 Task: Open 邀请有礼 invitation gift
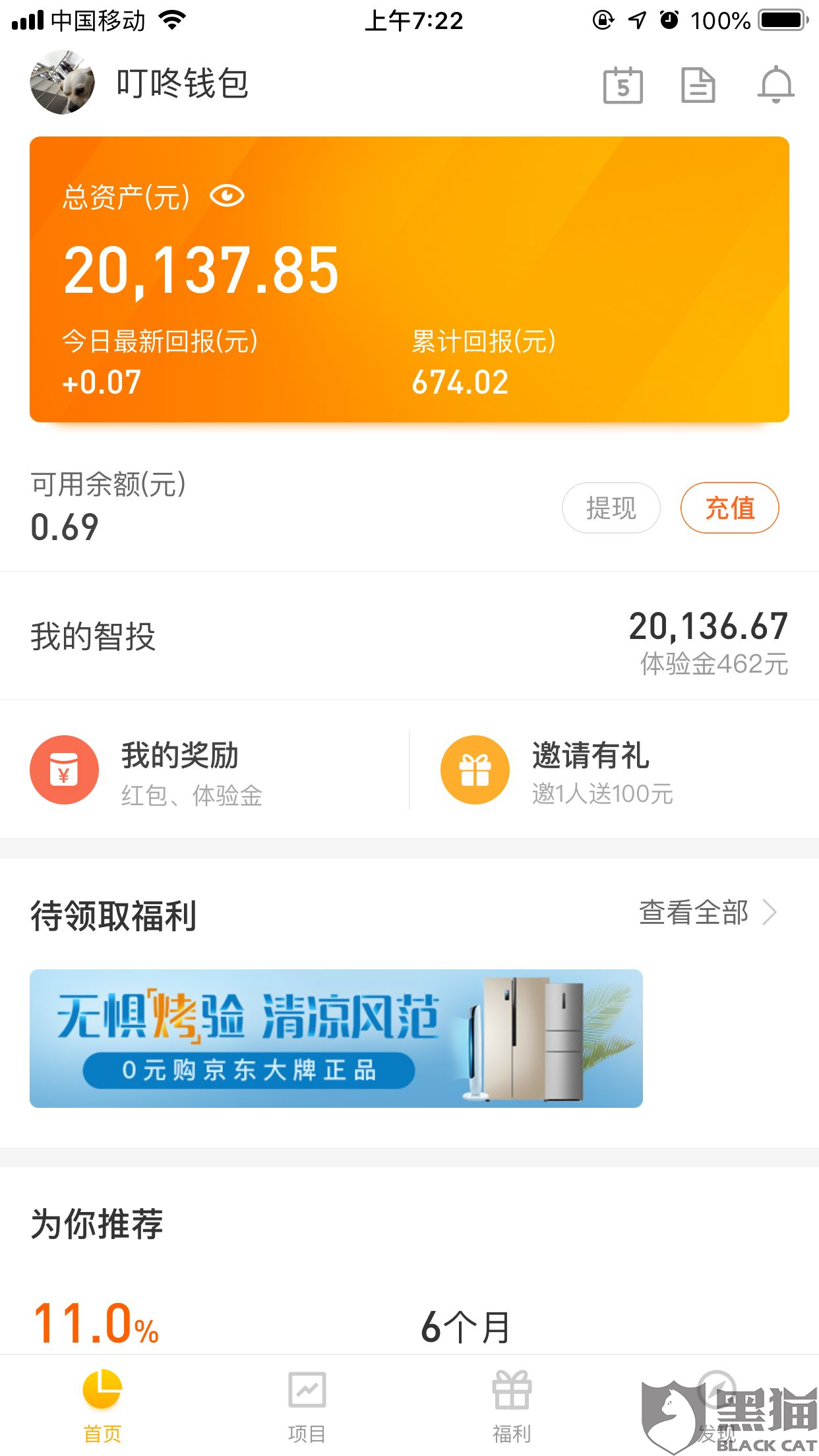tap(613, 770)
